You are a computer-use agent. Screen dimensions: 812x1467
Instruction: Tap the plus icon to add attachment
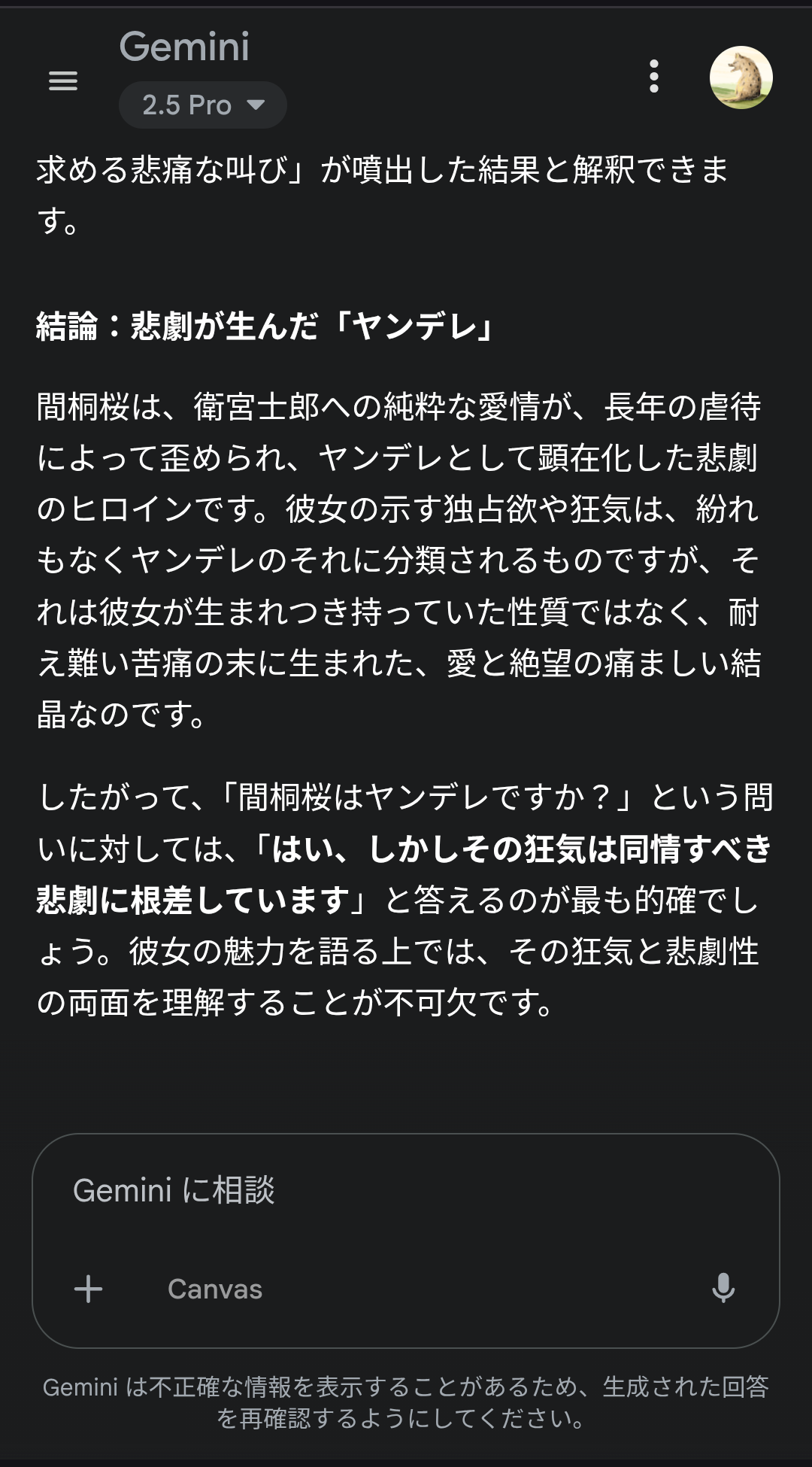click(88, 1289)
